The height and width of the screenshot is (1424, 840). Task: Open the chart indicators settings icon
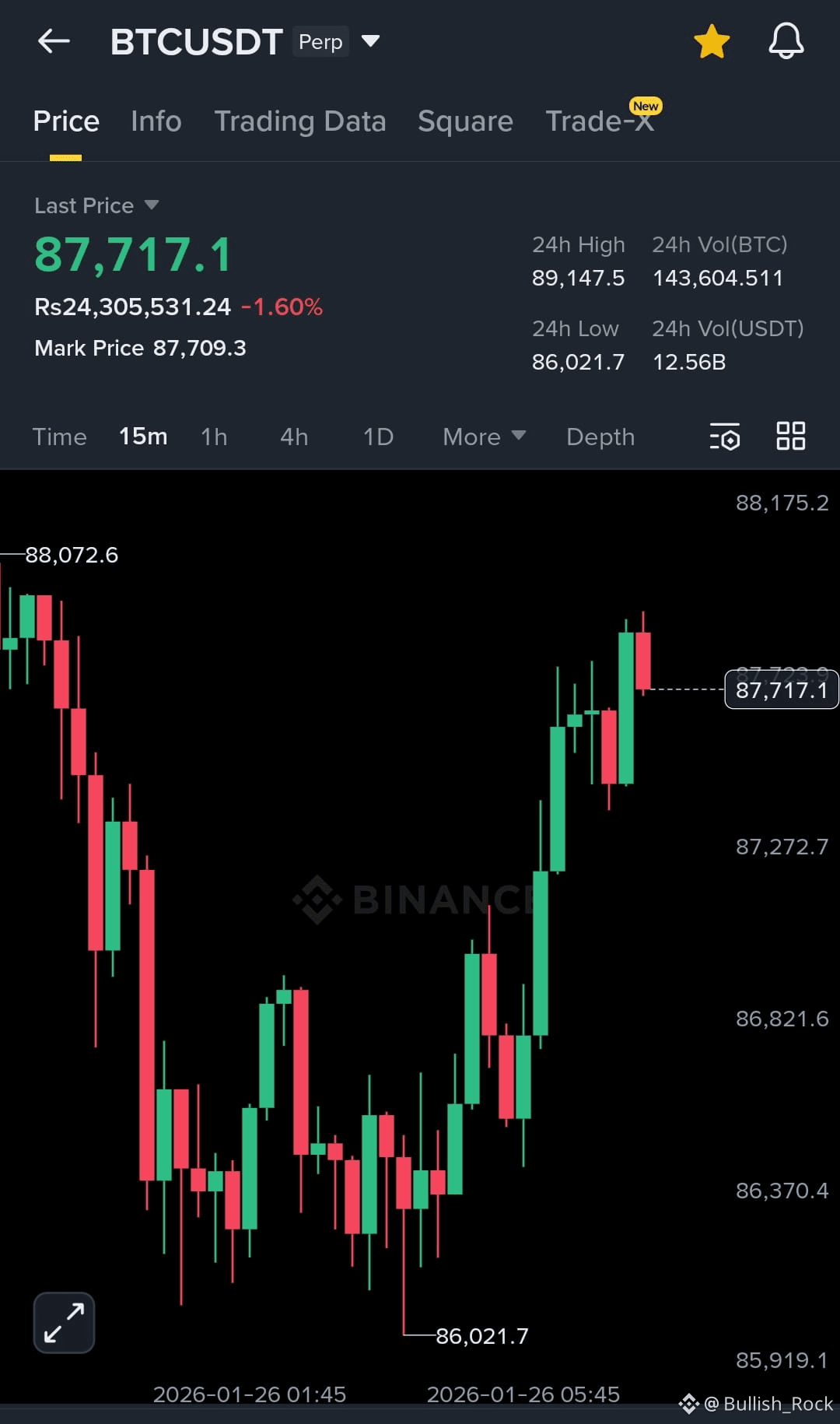pos(723,437)
